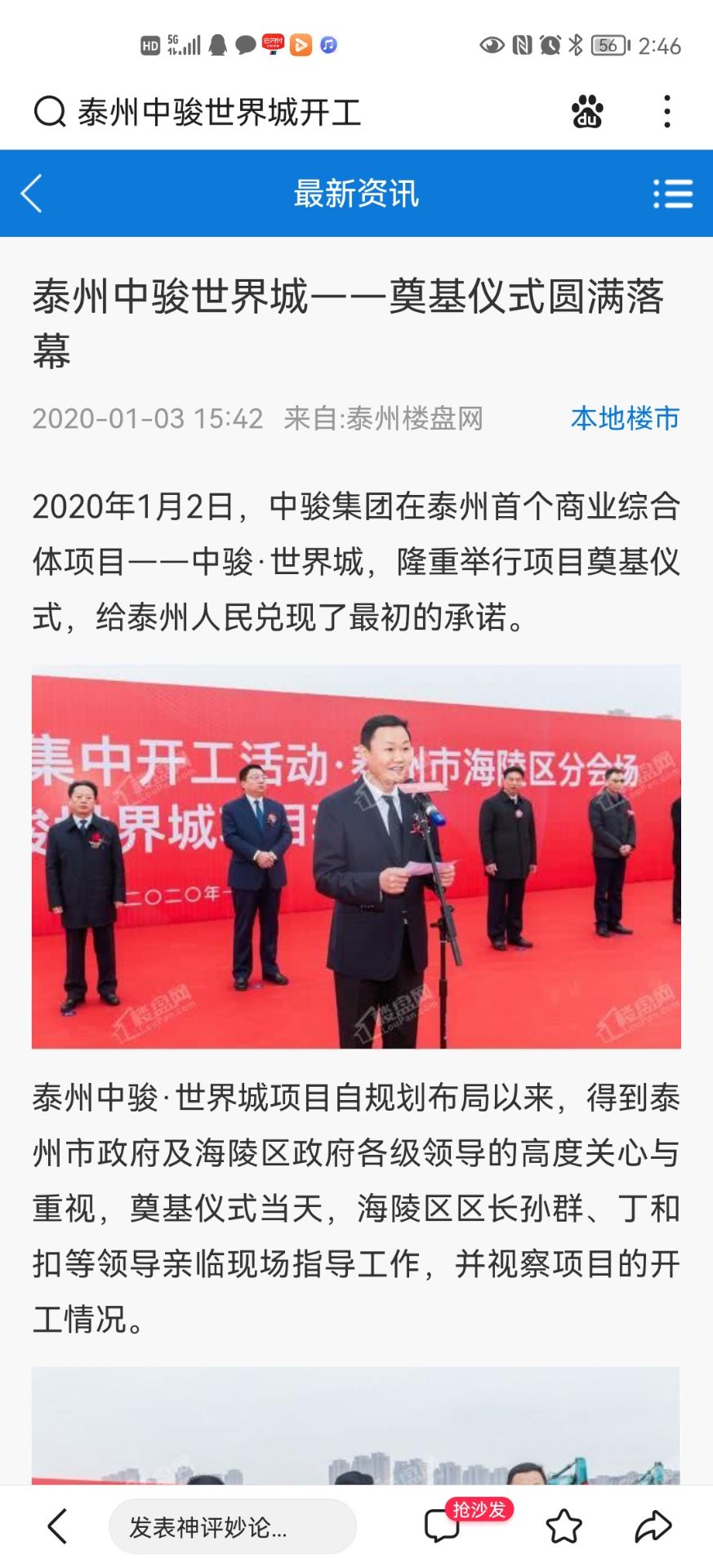
Task: Open the list menu in blue header
Action: pyautogui.click(x=672, y=194)
